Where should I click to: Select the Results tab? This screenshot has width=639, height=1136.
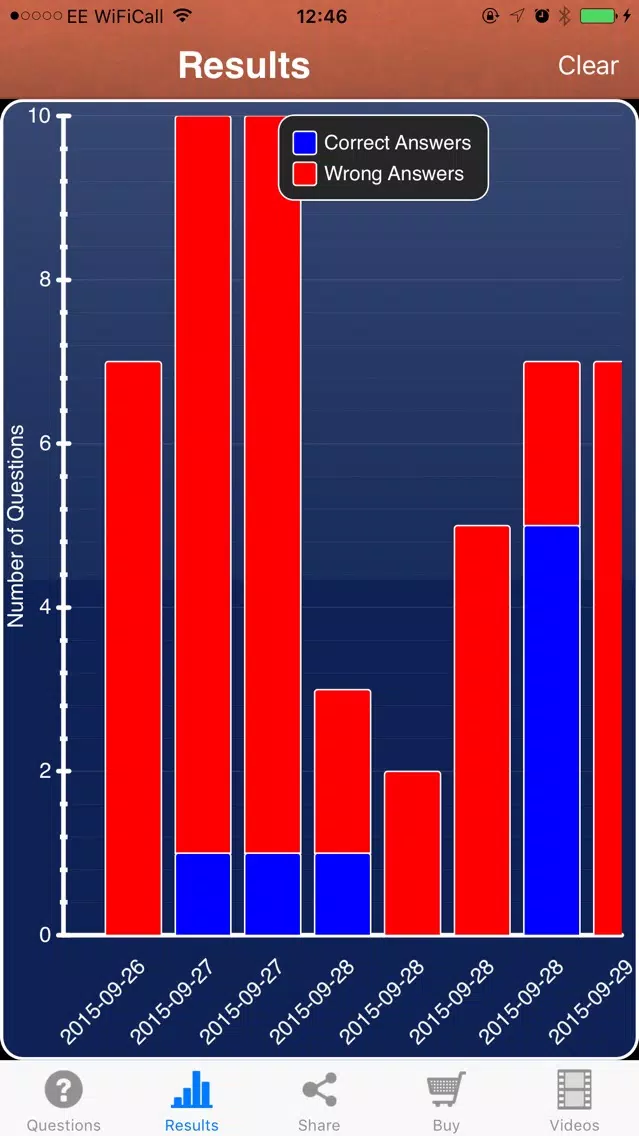[191, 1101]
